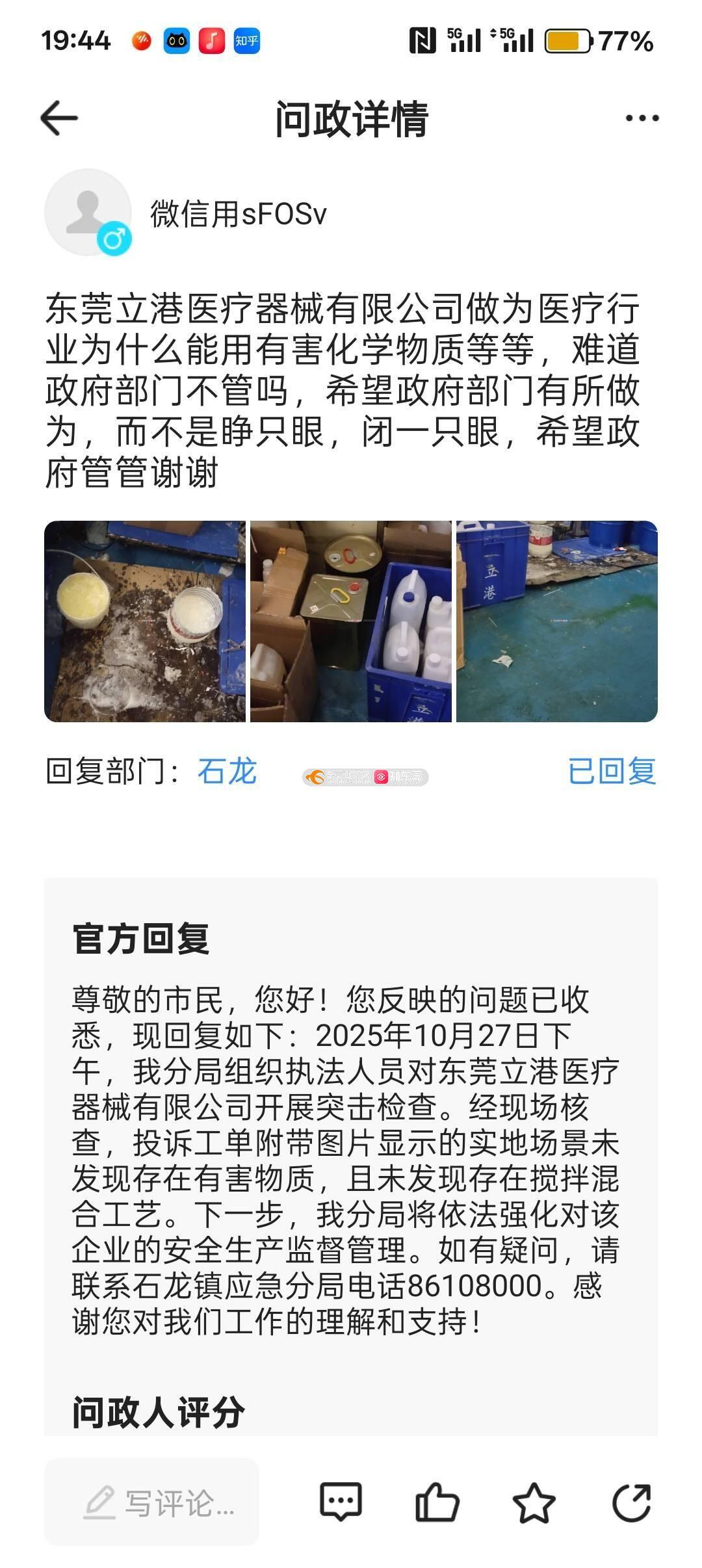
Task: Open the comments bubble icon
Action: (x=341, y=1502)
